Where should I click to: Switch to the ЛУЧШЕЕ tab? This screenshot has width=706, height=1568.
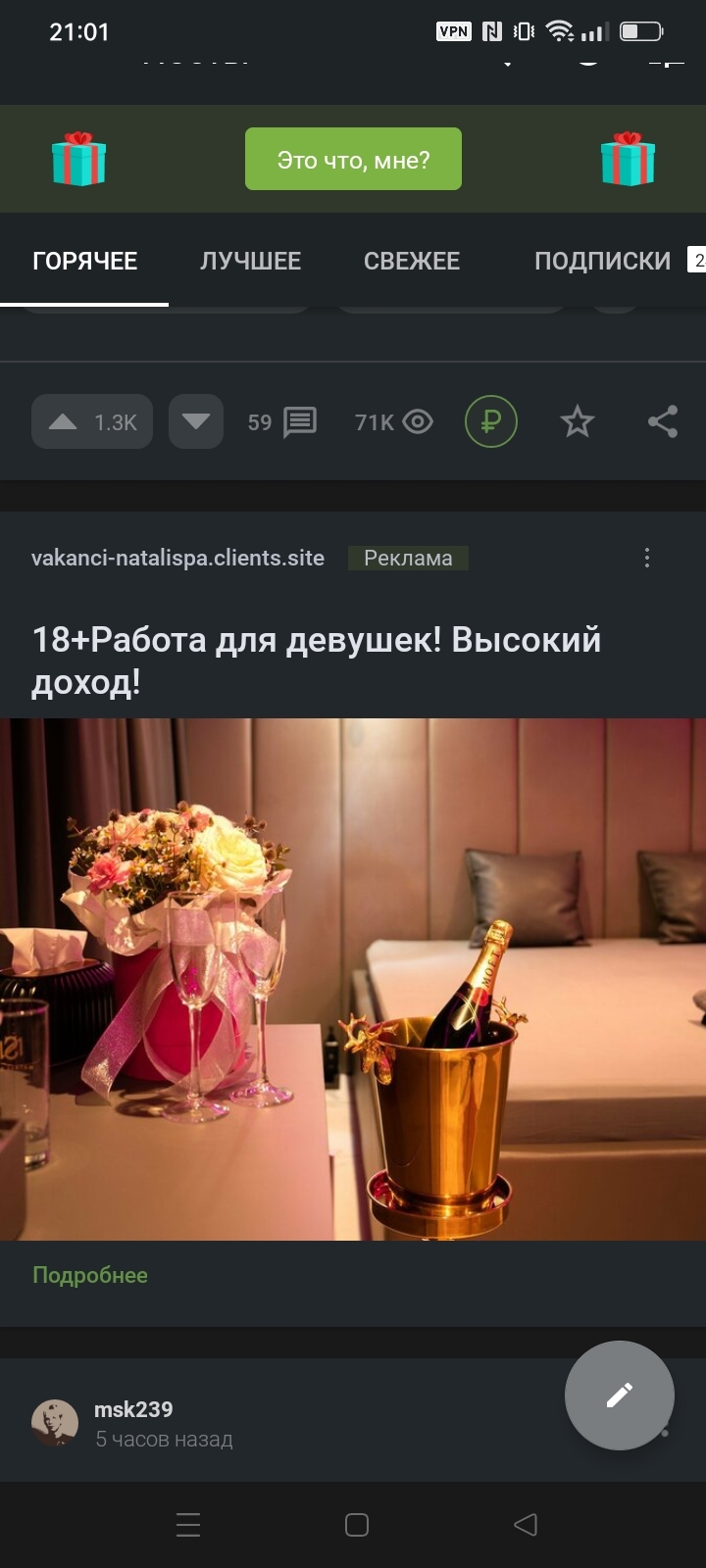click(x=251, y=261)
